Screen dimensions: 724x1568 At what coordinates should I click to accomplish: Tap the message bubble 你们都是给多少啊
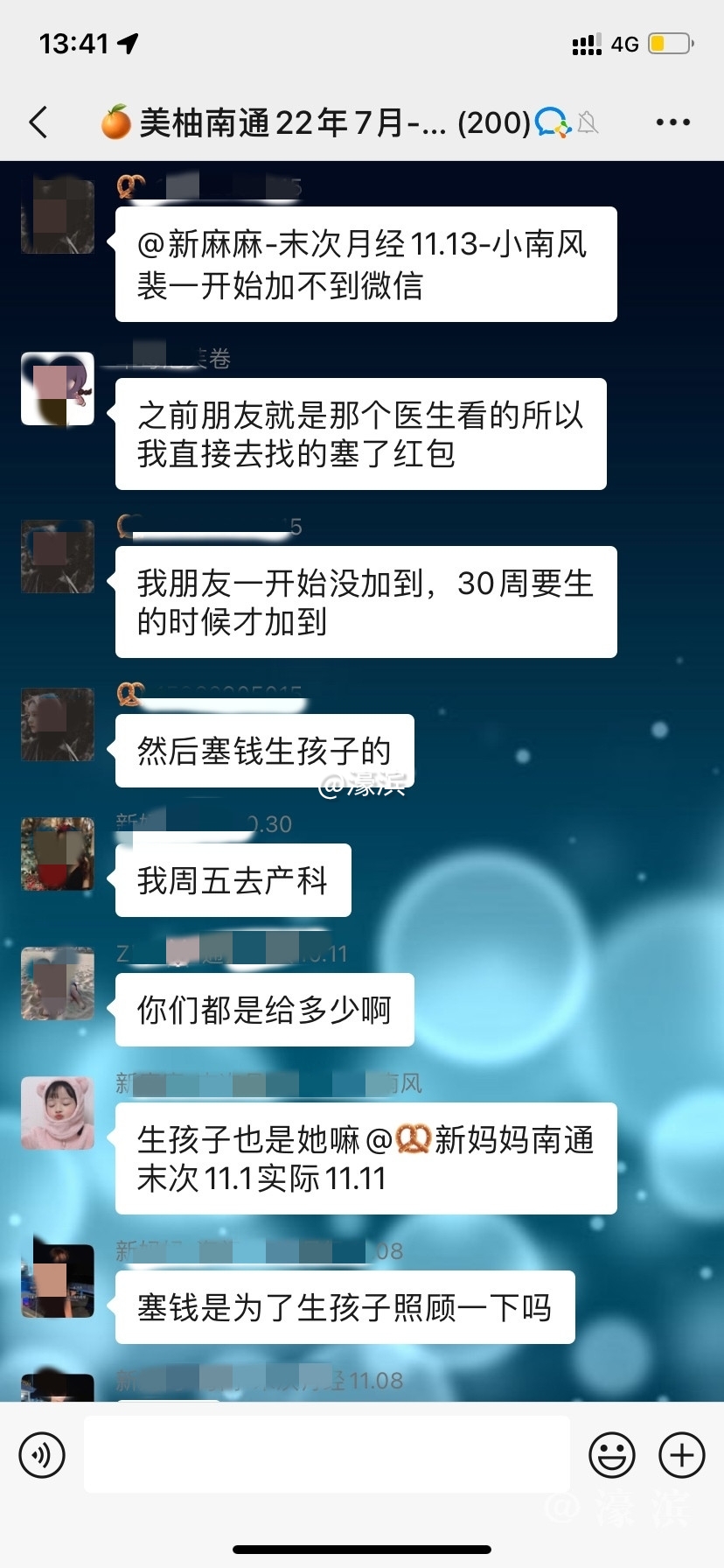point(263,1009)
